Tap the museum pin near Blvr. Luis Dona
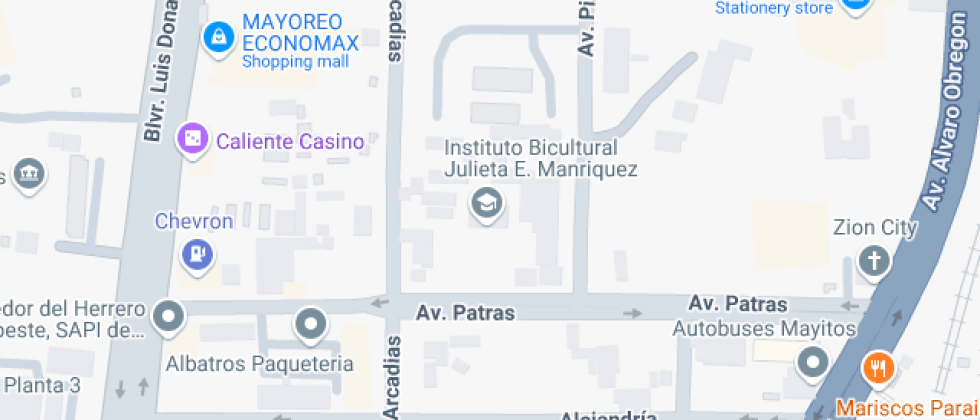The image size is (980, 420). (29, 173)
